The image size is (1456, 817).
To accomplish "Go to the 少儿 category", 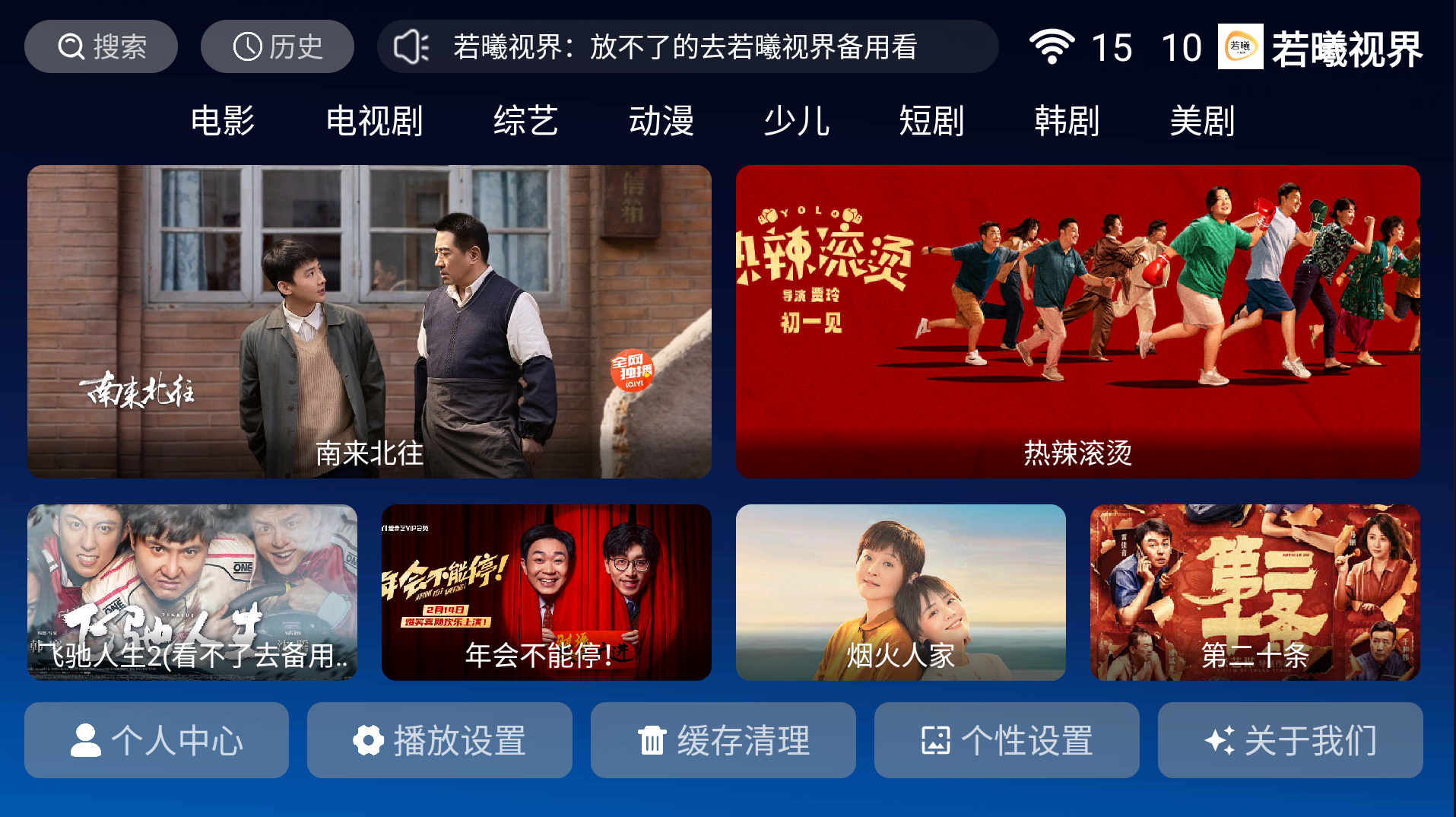I will [796, 121].
